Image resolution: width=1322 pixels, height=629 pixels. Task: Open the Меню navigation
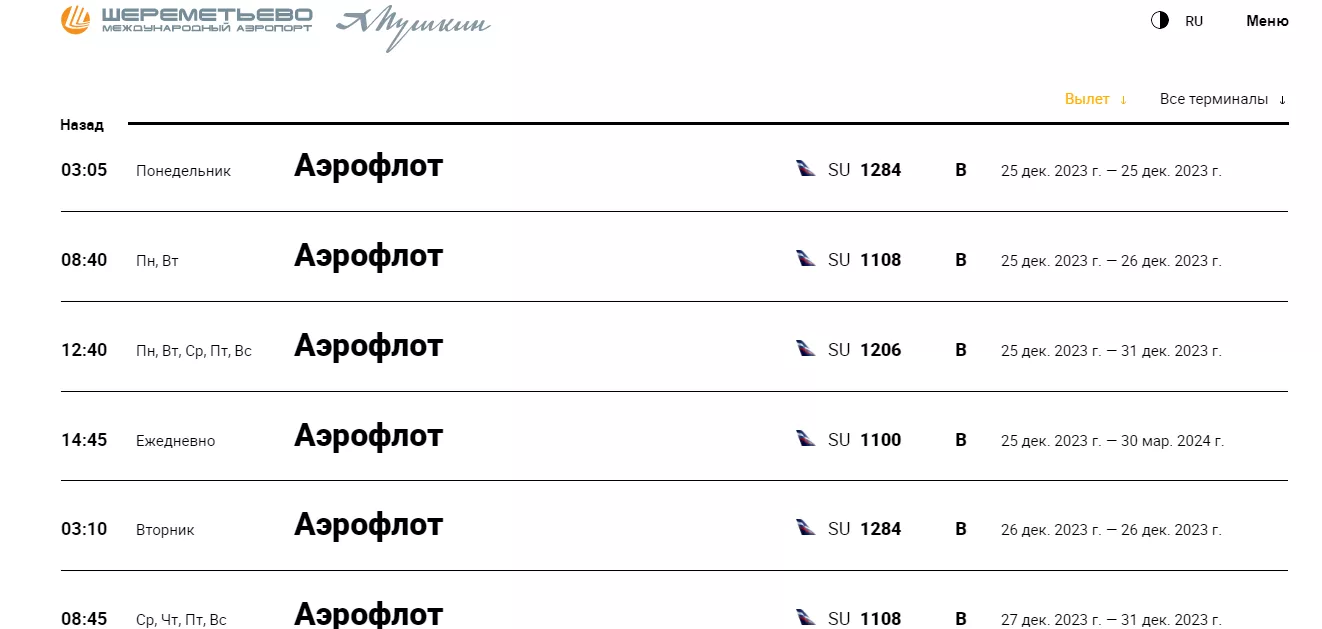pos(1267,21)
